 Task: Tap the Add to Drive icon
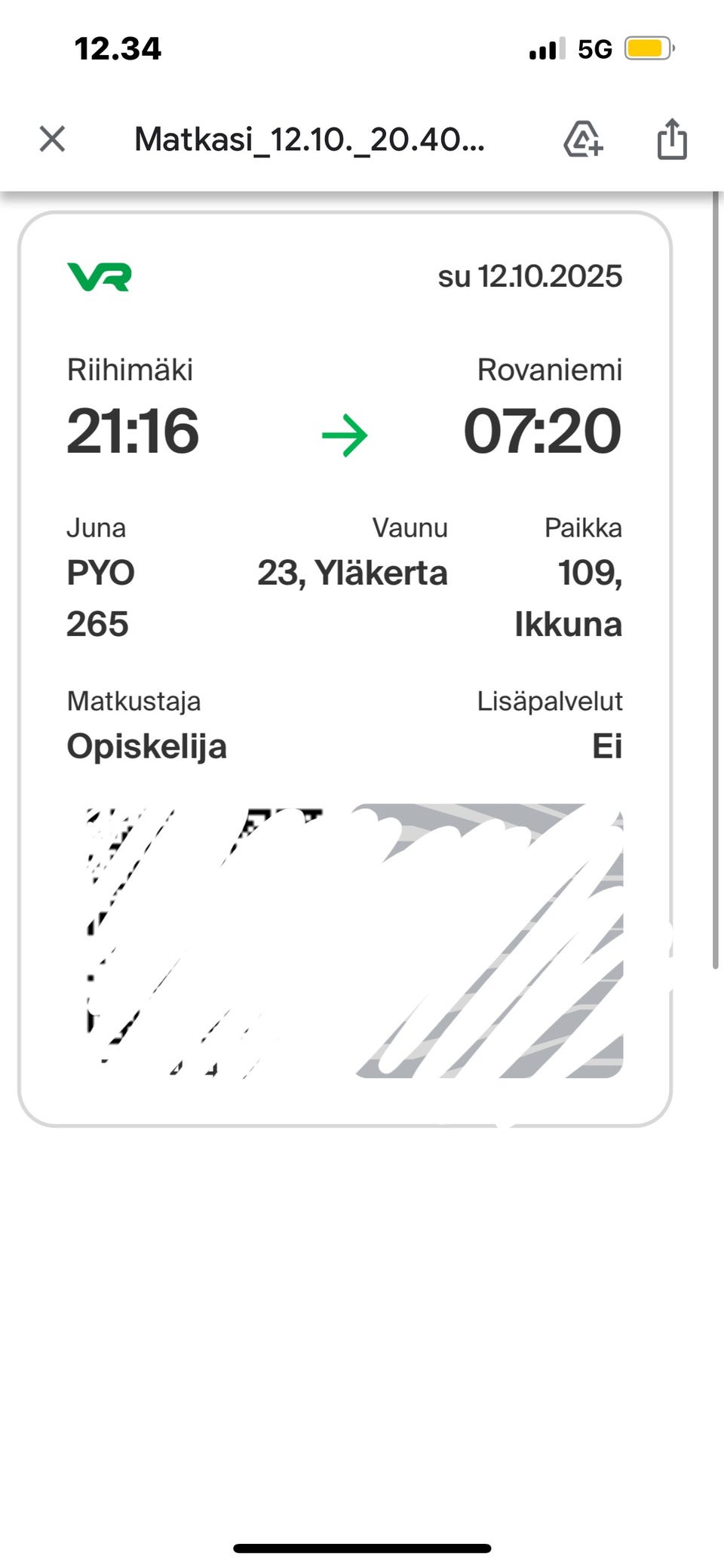(x=584, y=140)
